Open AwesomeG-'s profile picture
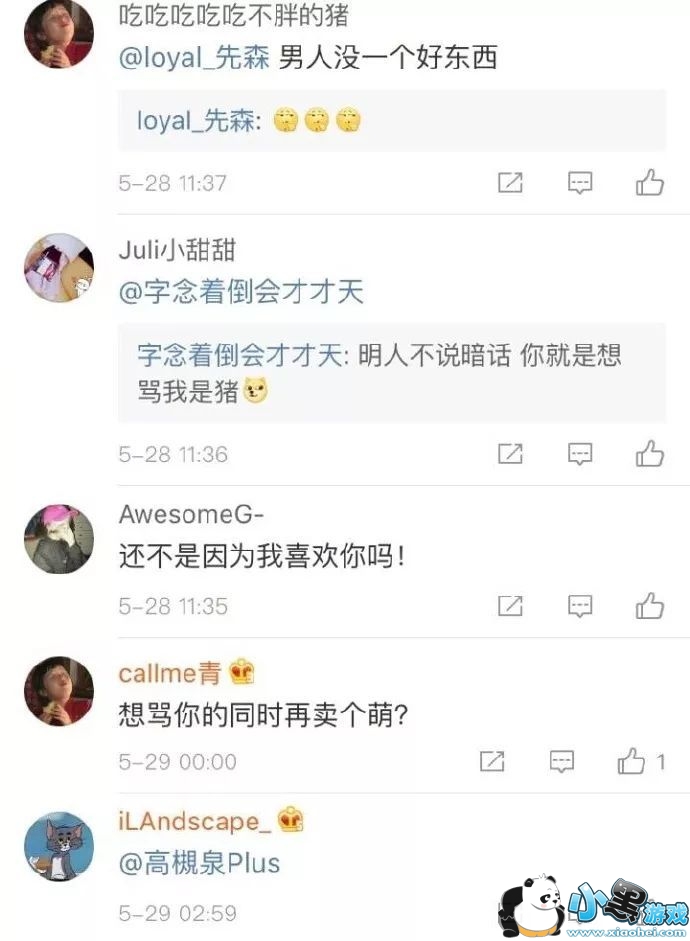The image size is (690, 941). click(58, 540)
